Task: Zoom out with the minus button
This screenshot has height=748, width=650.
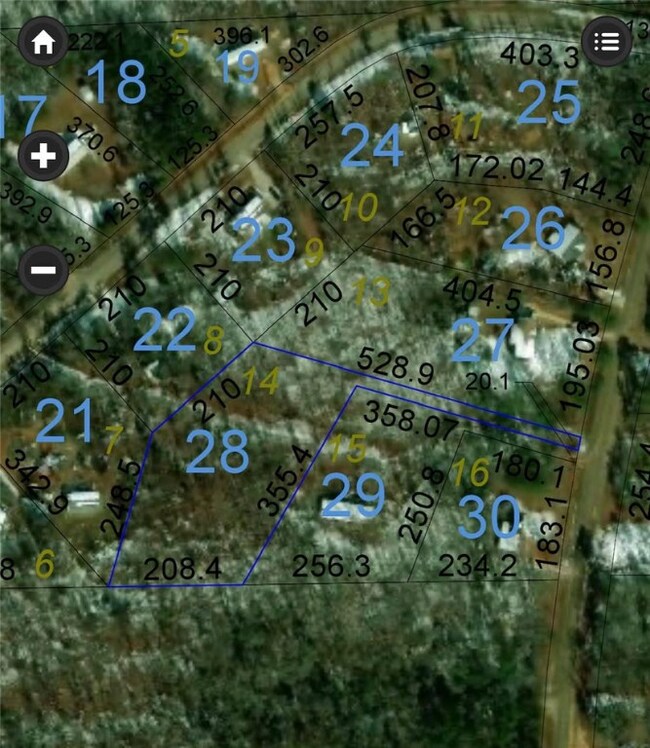Action: pyautogui.click(x=43, y=269)
